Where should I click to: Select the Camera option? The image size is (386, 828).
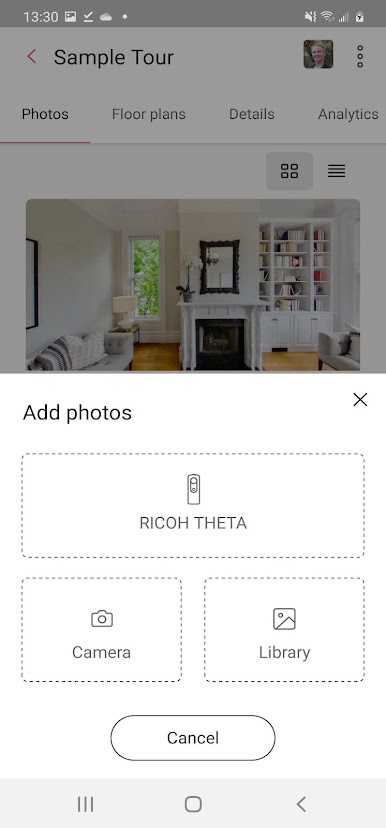tap(101, 629)
